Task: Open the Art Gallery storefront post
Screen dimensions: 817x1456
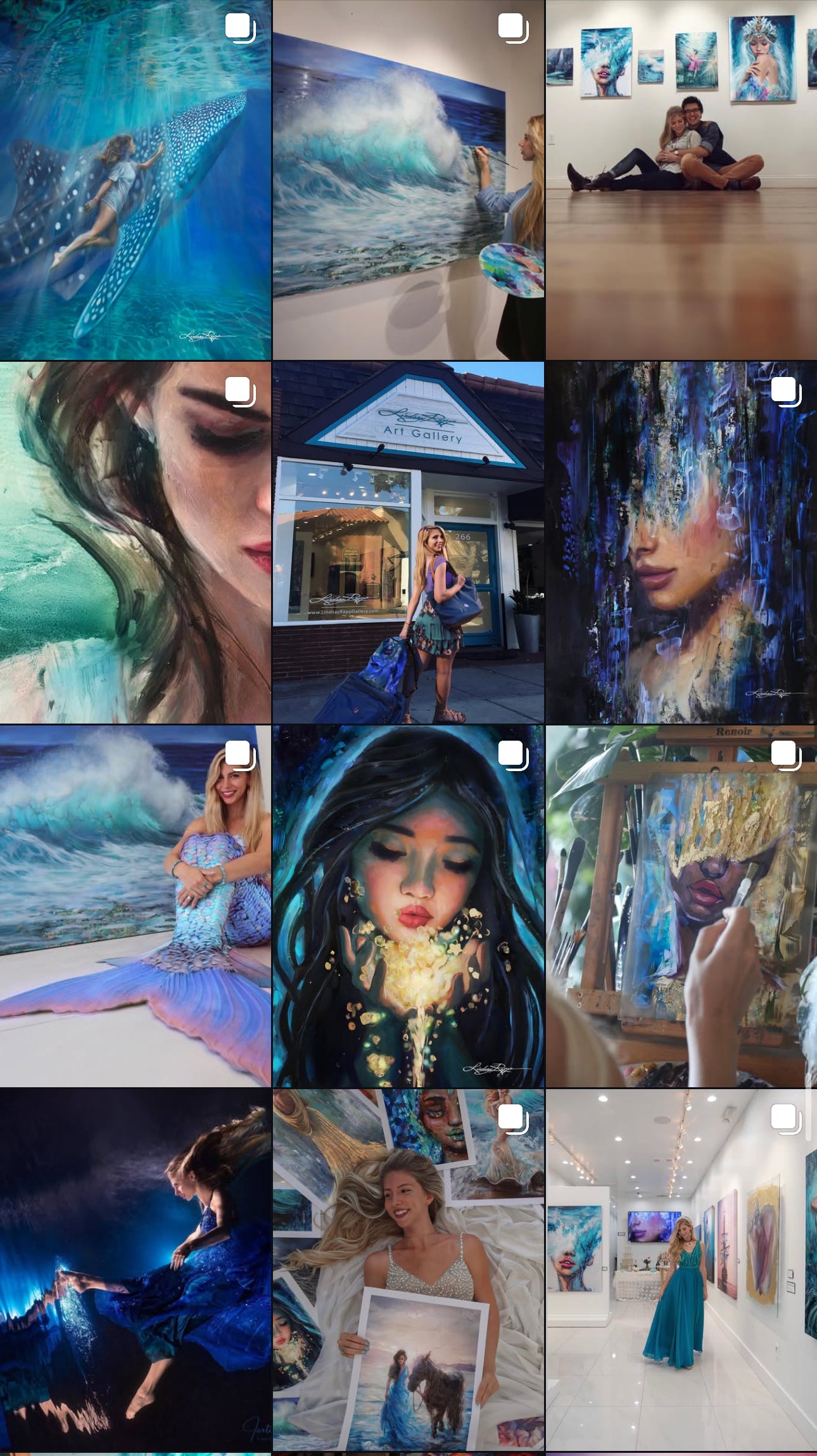Action: tap(408, 542)
